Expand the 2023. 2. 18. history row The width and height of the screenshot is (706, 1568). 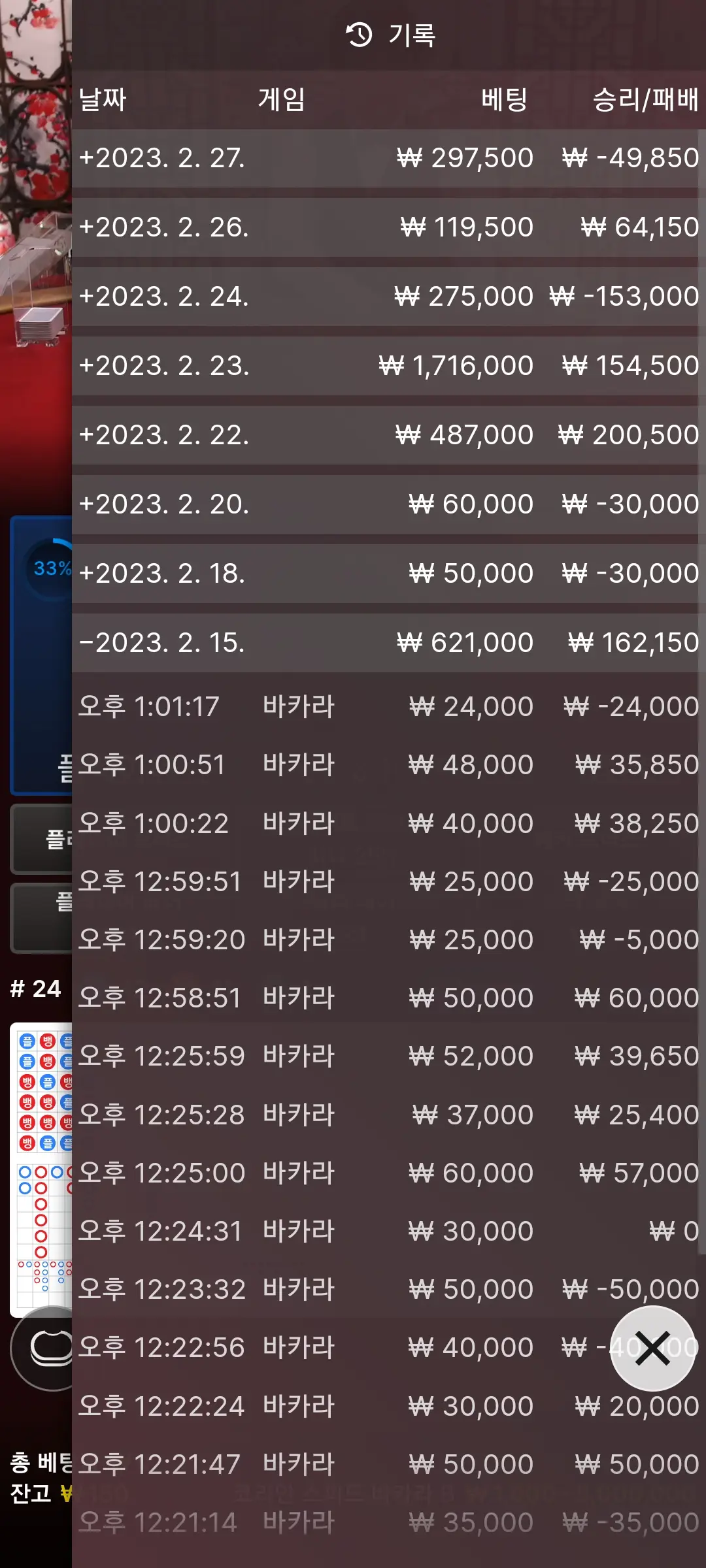(x=389, y=574)
